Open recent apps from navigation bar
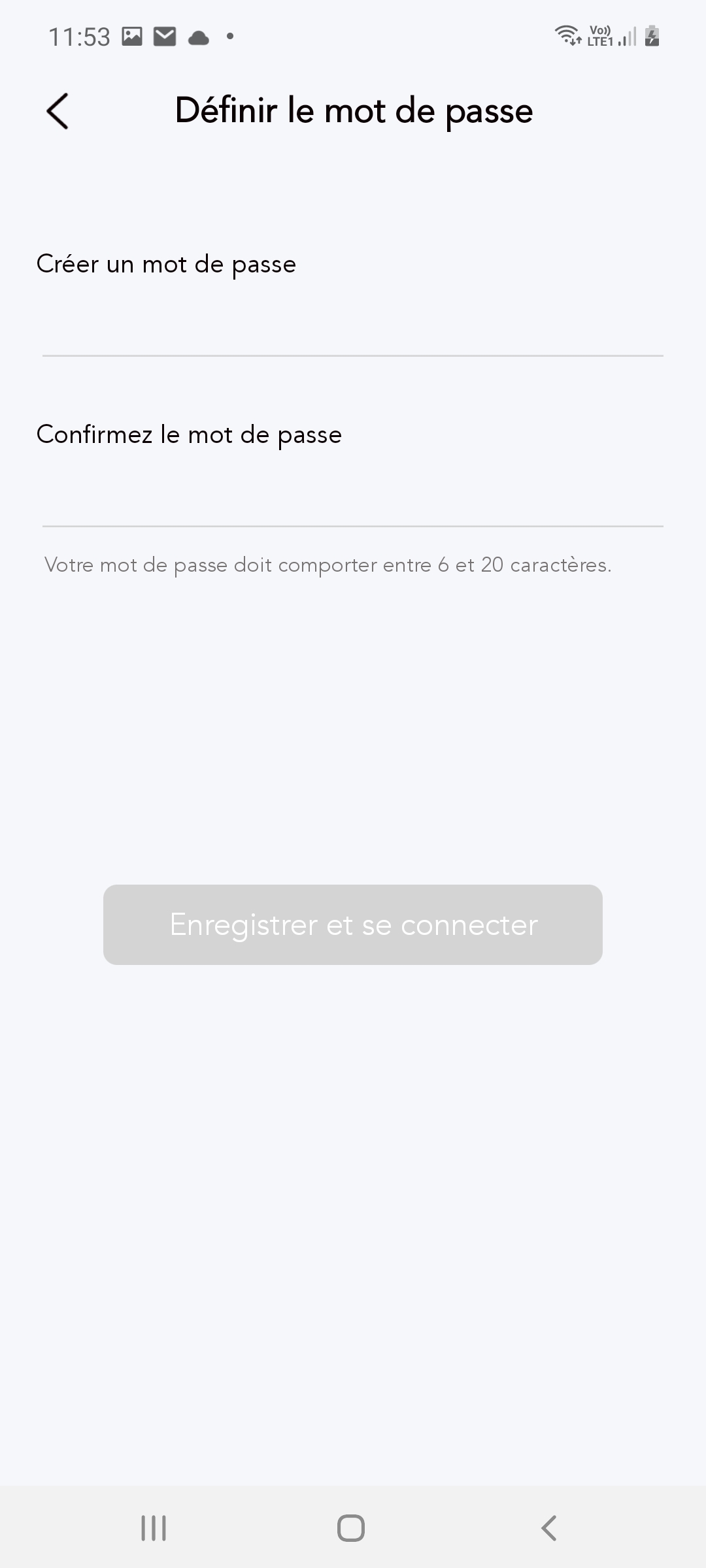 [x=154, y=1528]
